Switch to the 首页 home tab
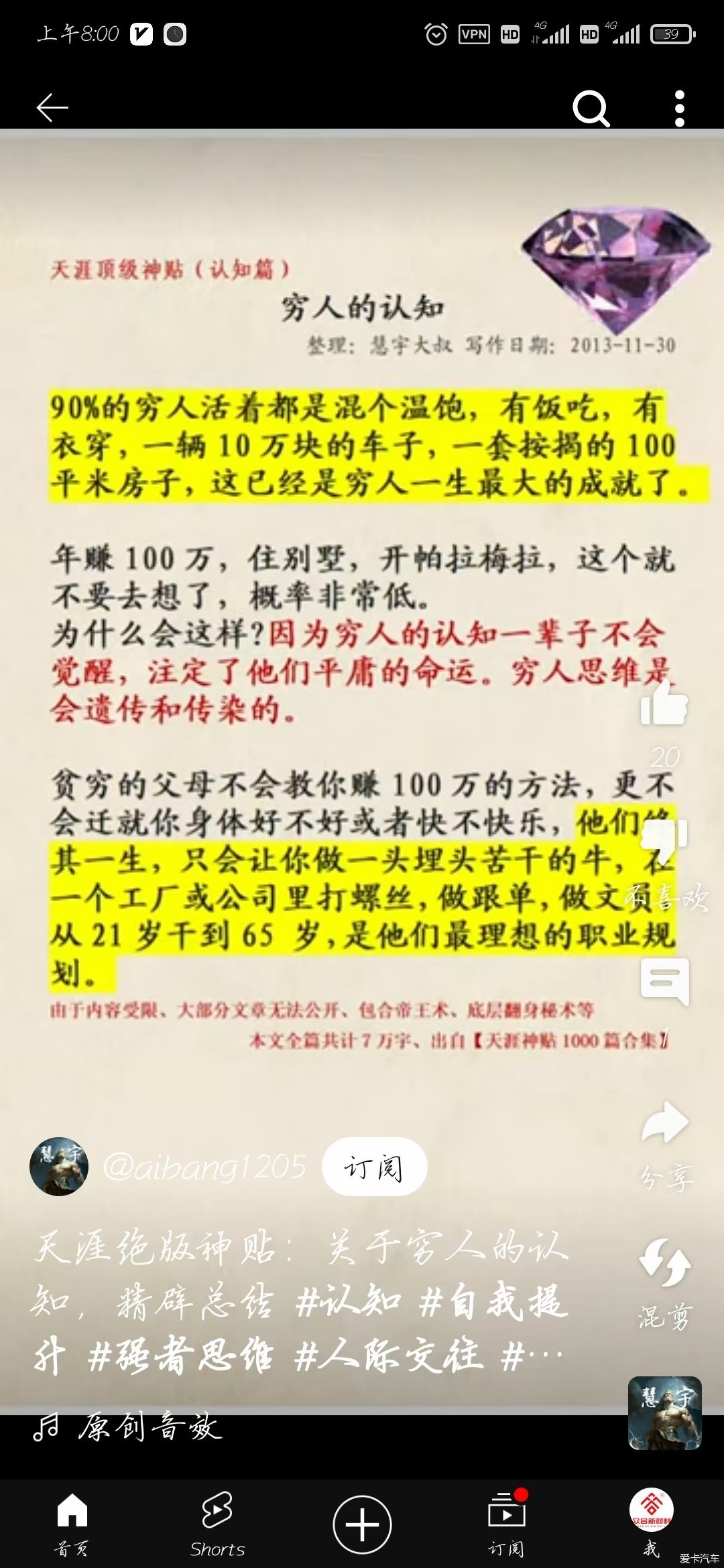This screenshot has width=724, height=1568. pos(72,1525)
